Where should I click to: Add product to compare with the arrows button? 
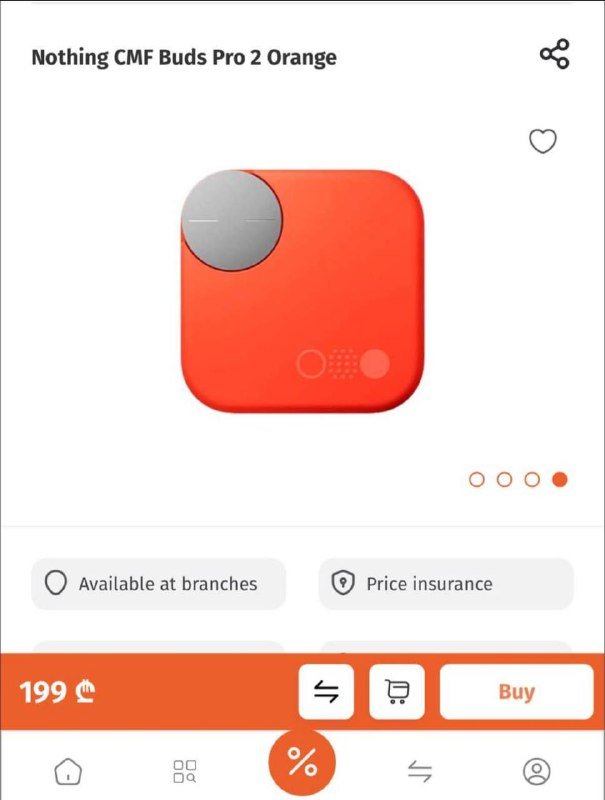326,692
